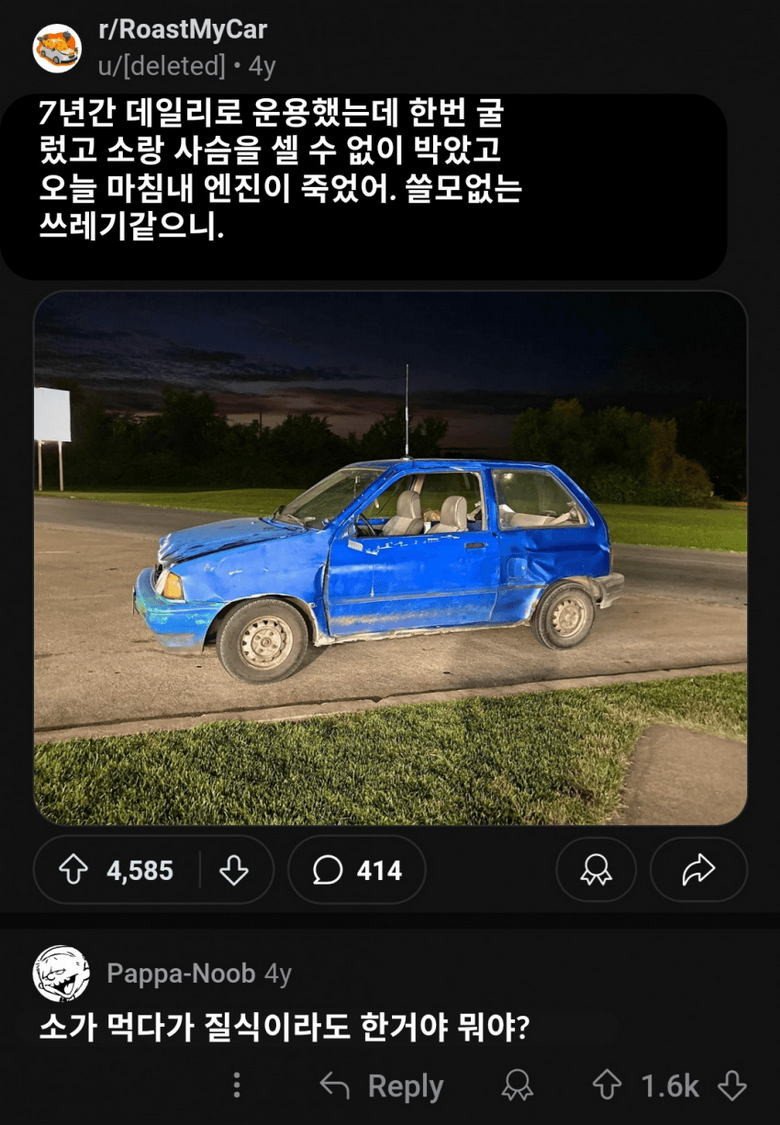Award Pappa-Noob's comment
The height and width of the screenshot is (1125, 780).
coord(517,1086)
